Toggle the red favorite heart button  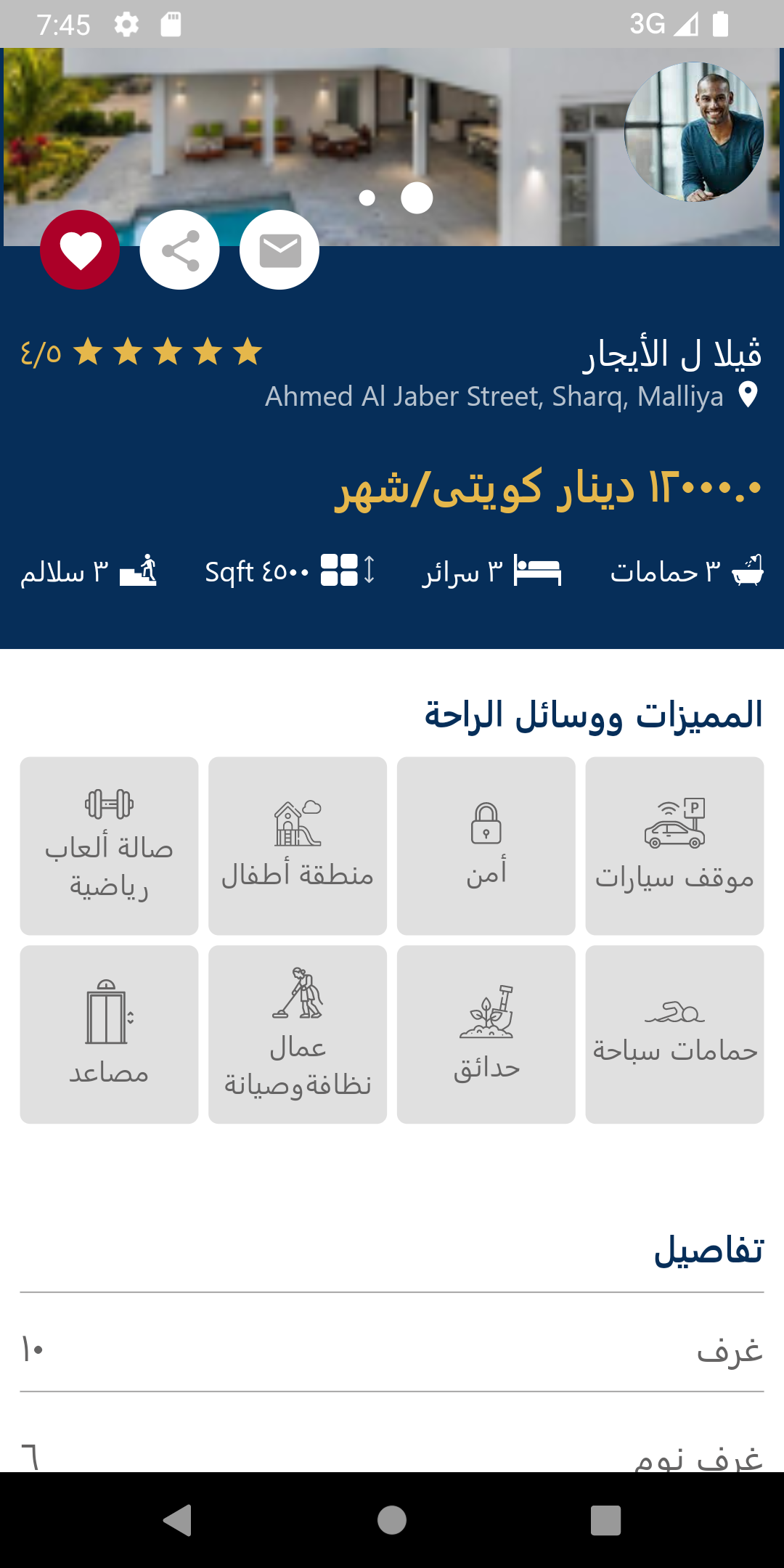pos(81,249)
